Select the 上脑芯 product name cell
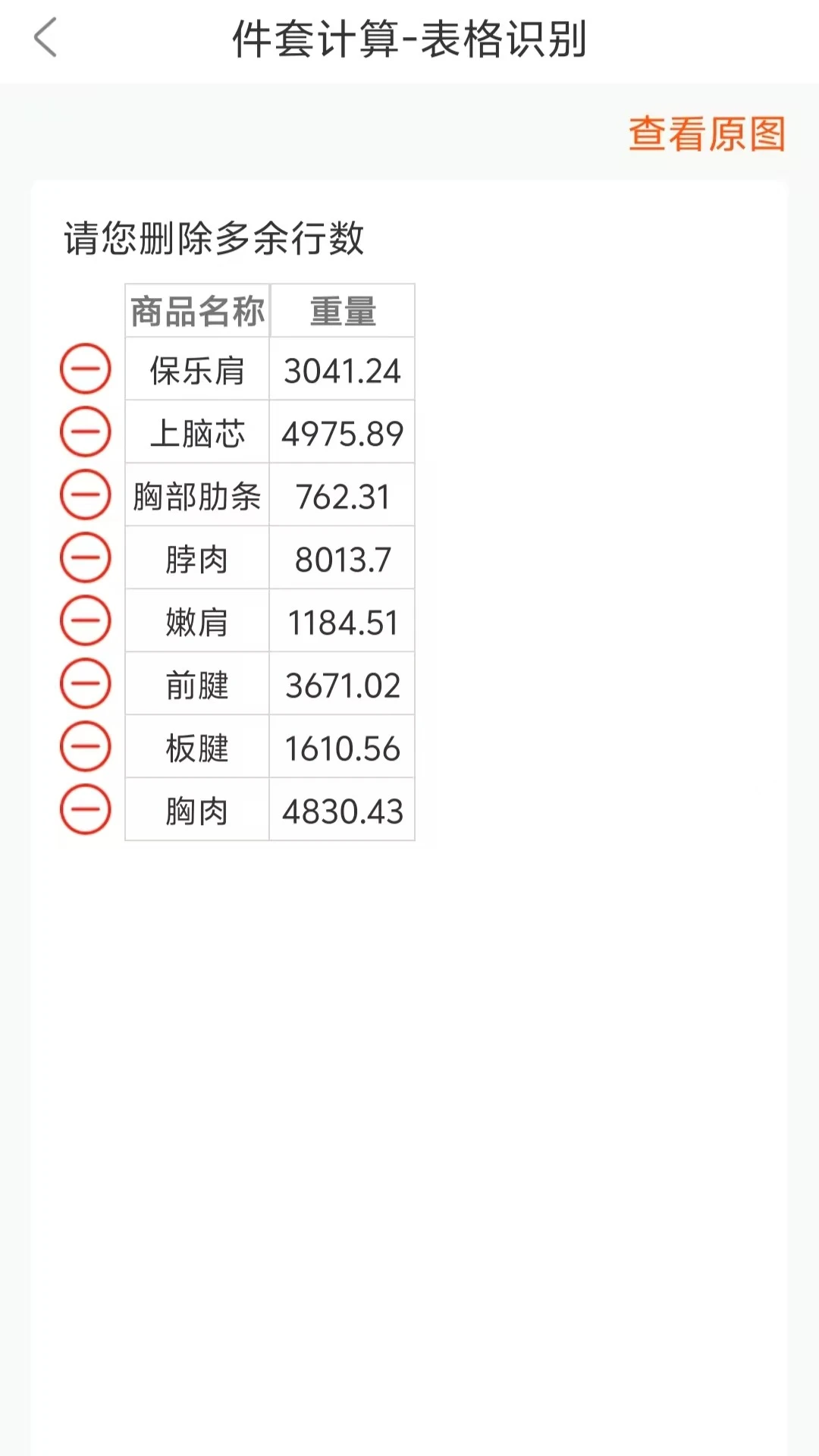The image size is (819, 1456). (196, 432)
